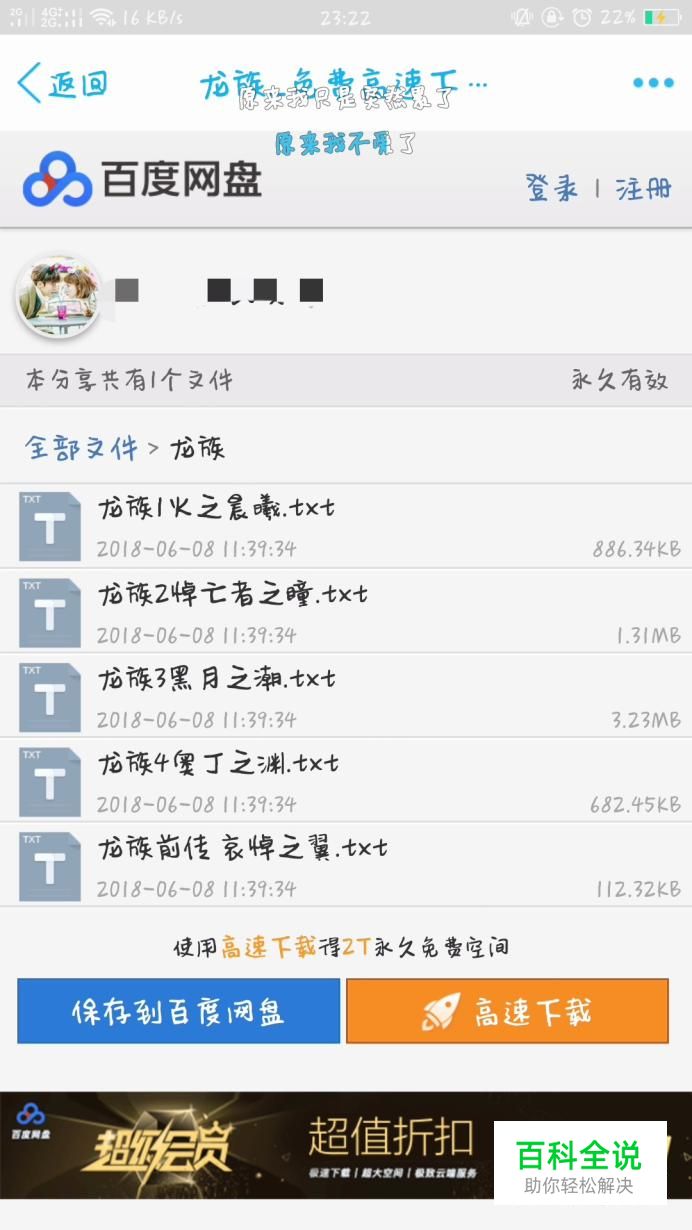This screenshot has width=692, height=1230.
Task: Go to 全部文件 breadcrumb
Action: coord(81,448)
